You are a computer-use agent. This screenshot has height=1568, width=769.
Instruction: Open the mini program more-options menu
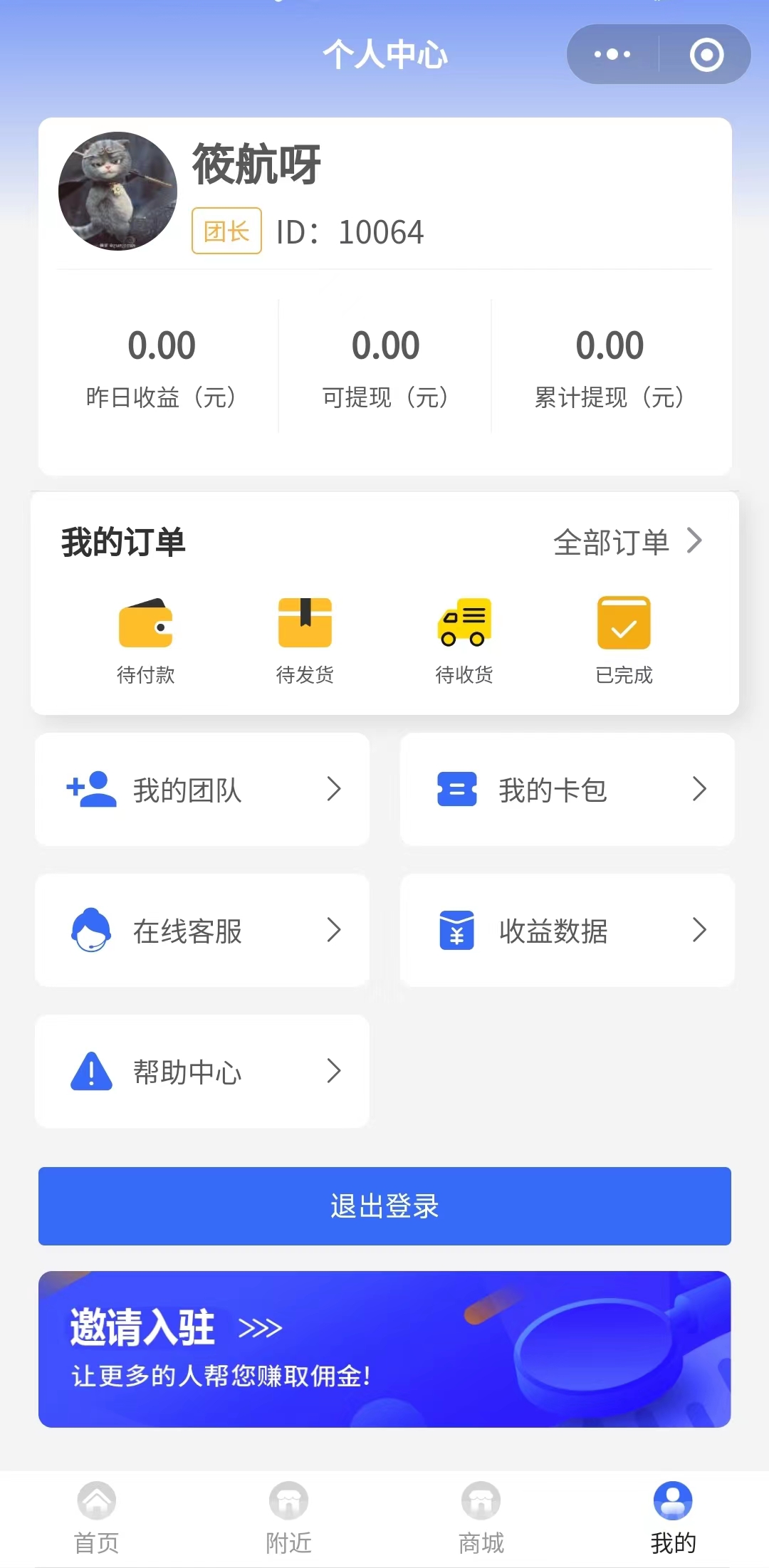[612, 54]
